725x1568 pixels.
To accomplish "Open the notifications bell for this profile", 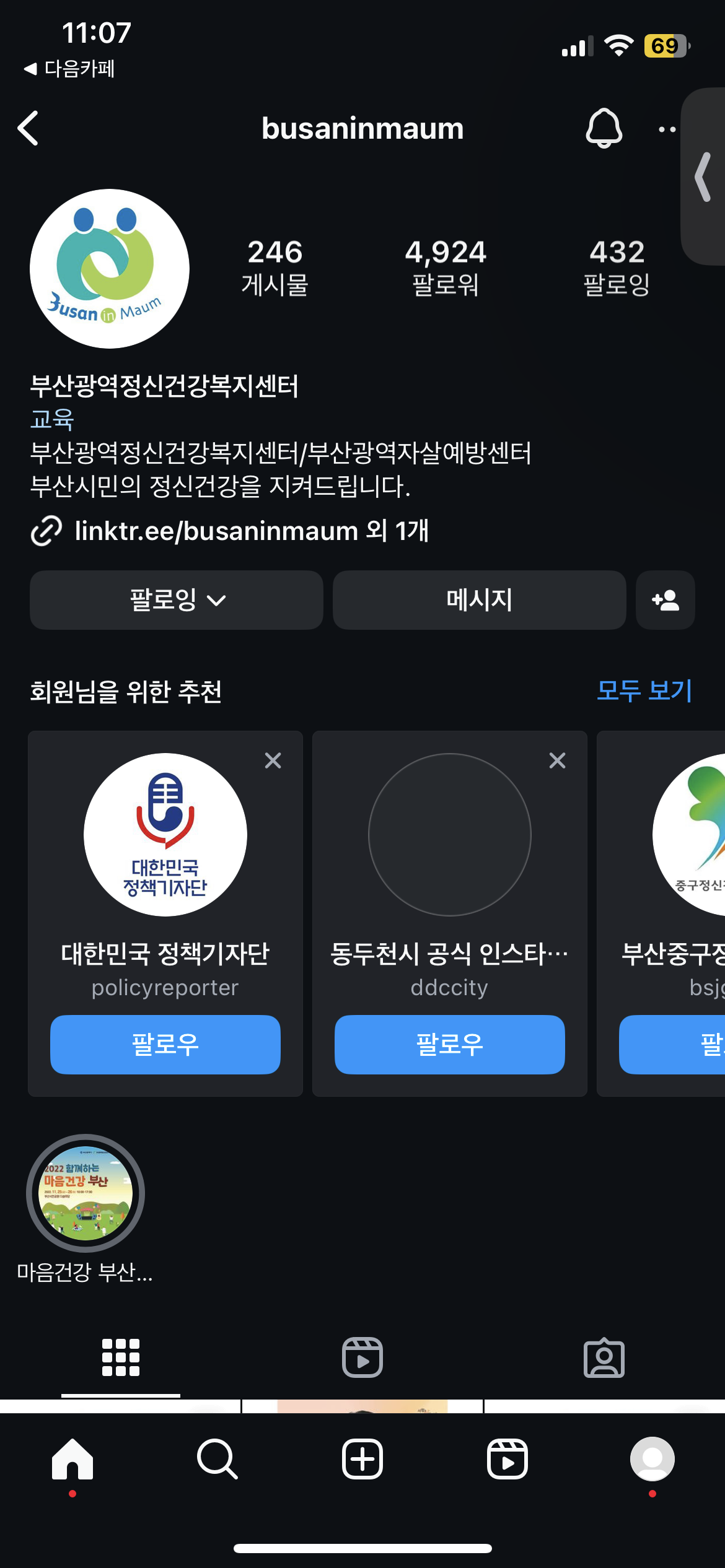I will [604, 128].
